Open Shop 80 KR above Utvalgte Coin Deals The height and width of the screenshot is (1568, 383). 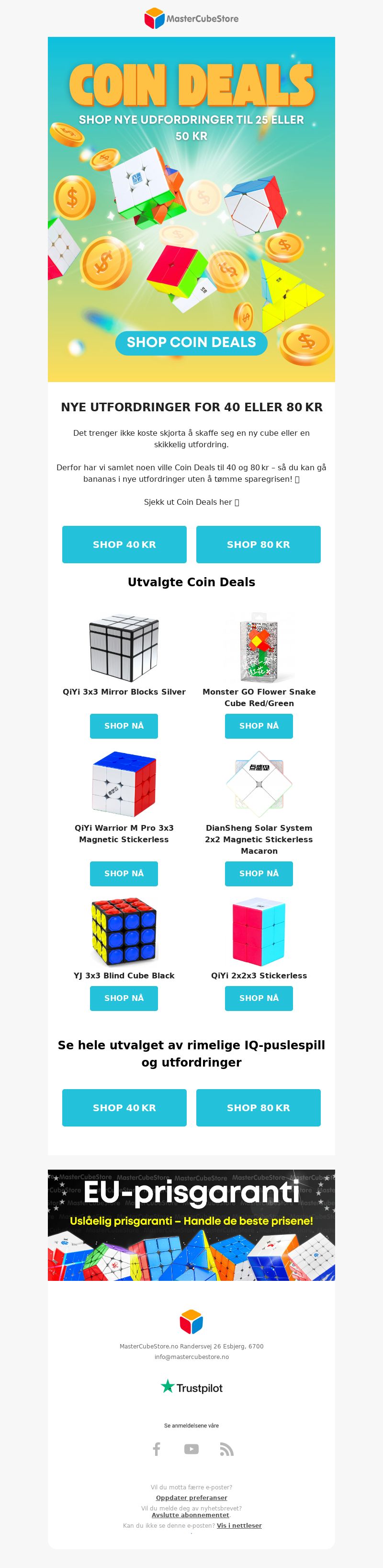click(259, 544)
